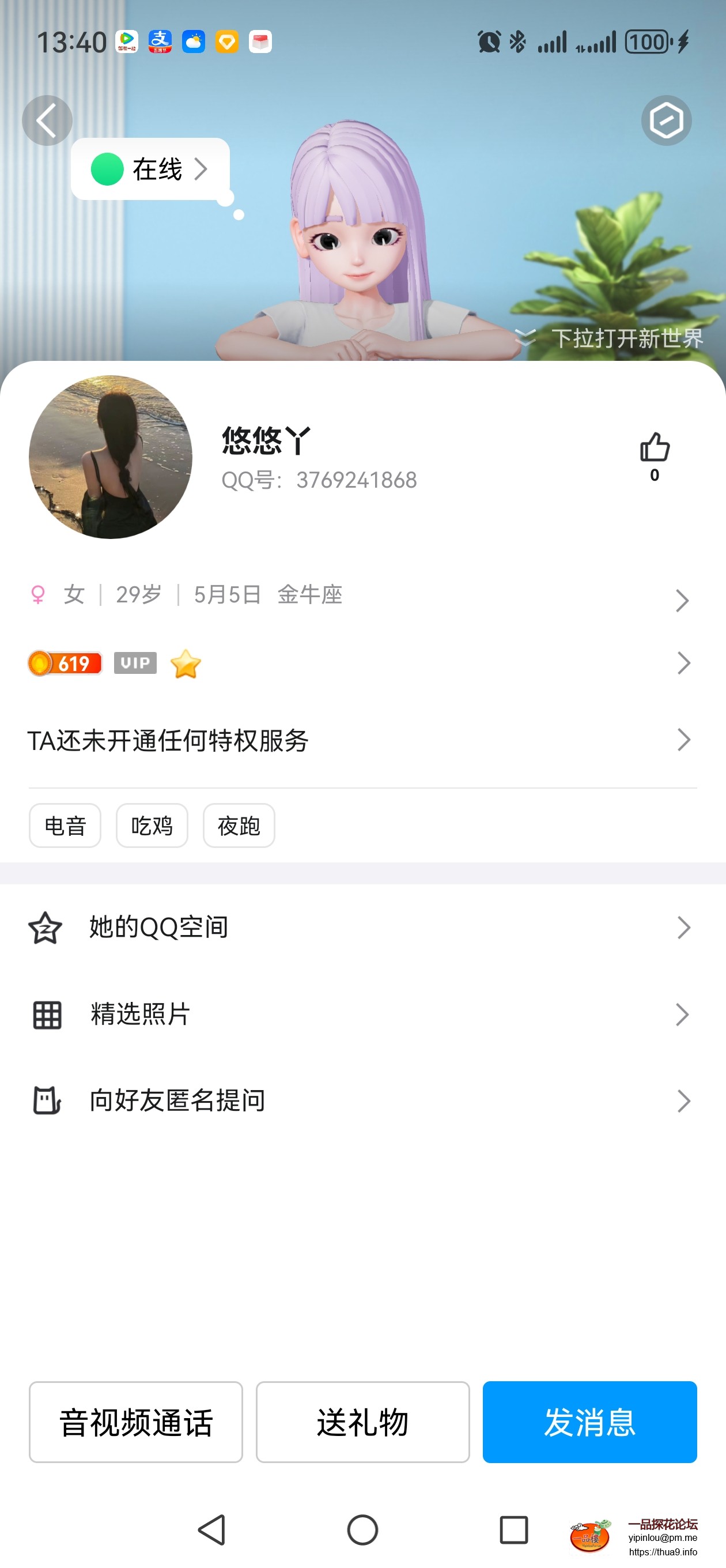726x1568 pixels.
Task: Tap 夜跑 tag in interests section
Action: (239, 826)
